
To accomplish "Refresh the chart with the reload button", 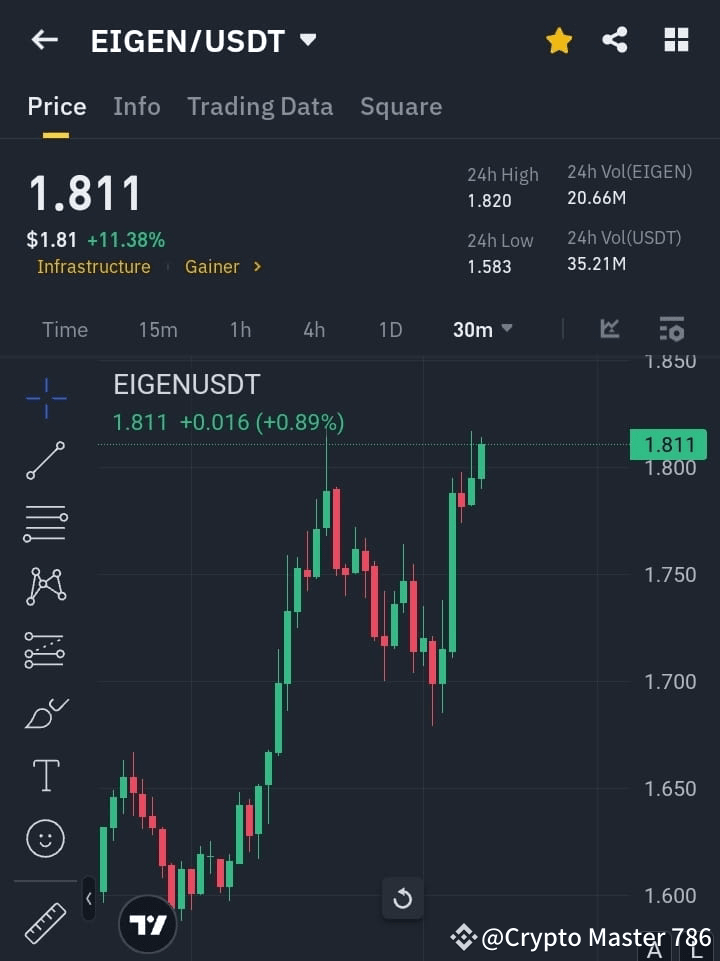I will [x=402, y=898].
